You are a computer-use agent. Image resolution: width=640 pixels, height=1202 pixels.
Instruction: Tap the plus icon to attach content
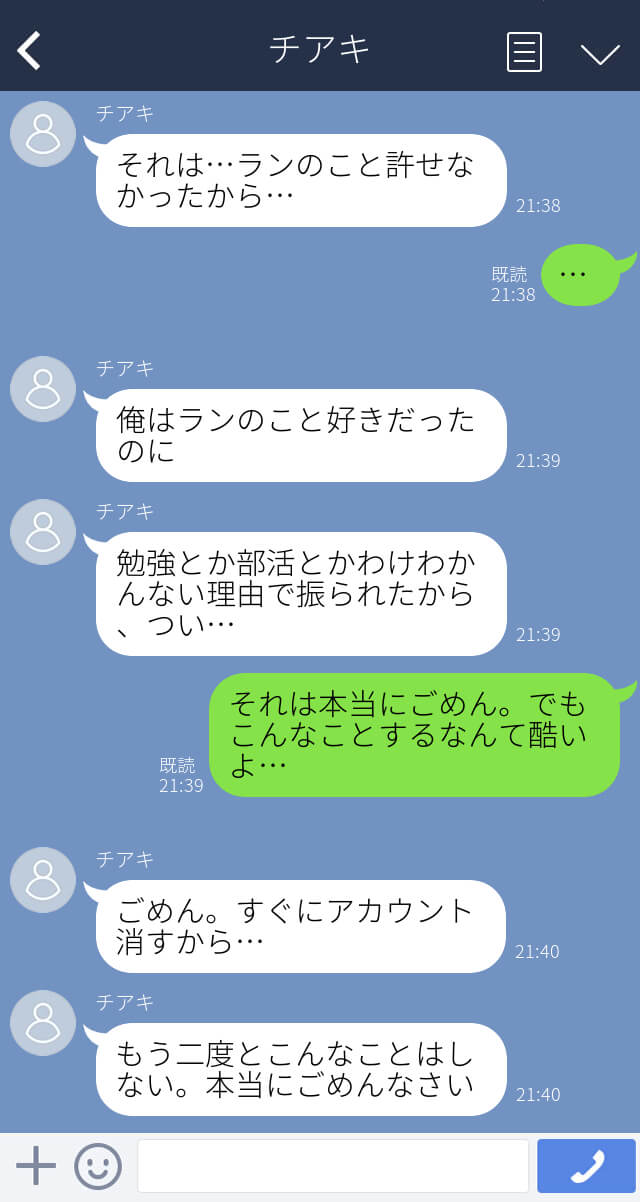36,1166
